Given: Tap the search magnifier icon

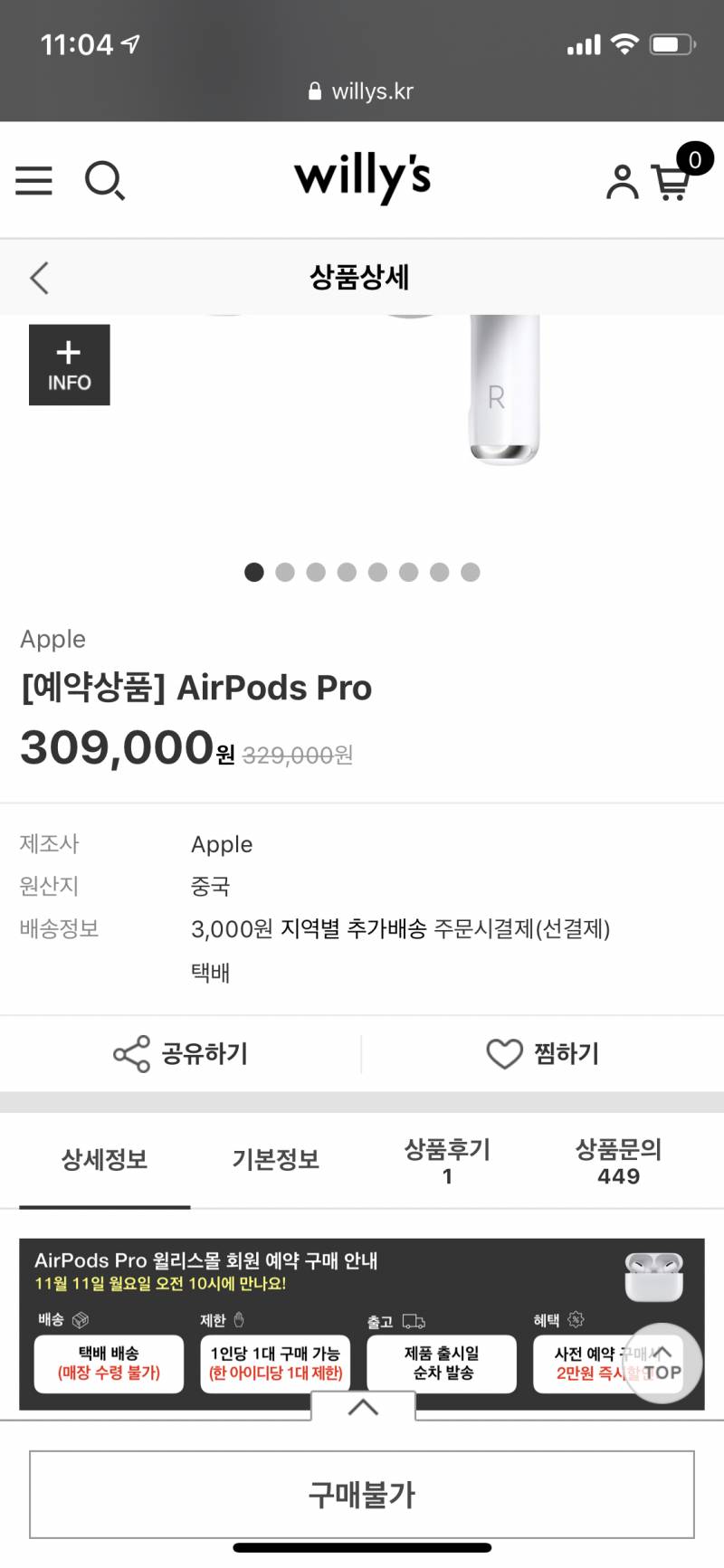Looking at the screenshot, I should (x=105, y=181).
